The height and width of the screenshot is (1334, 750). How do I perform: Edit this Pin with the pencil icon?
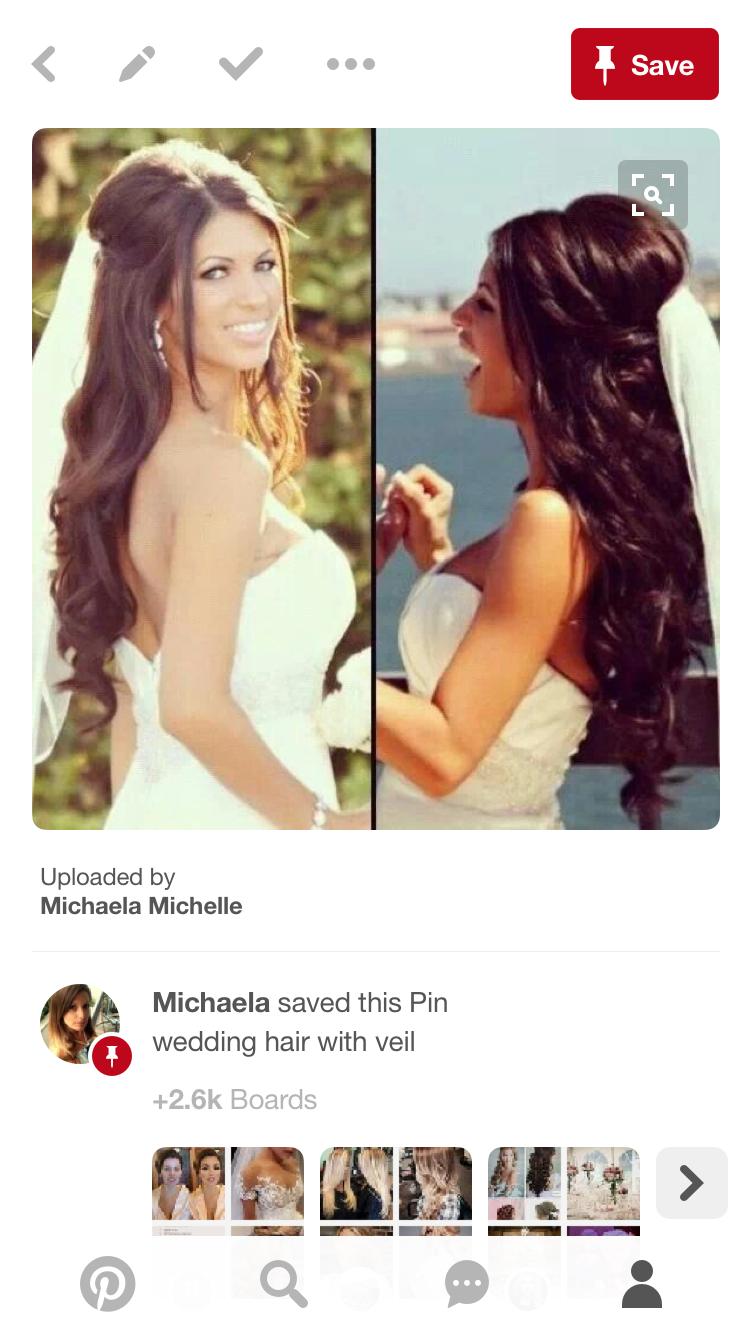click(137, 65)
